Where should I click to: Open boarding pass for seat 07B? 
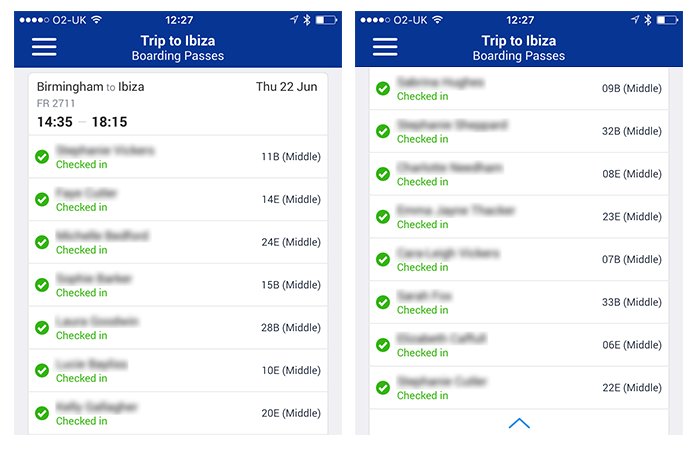coord(519,260)
